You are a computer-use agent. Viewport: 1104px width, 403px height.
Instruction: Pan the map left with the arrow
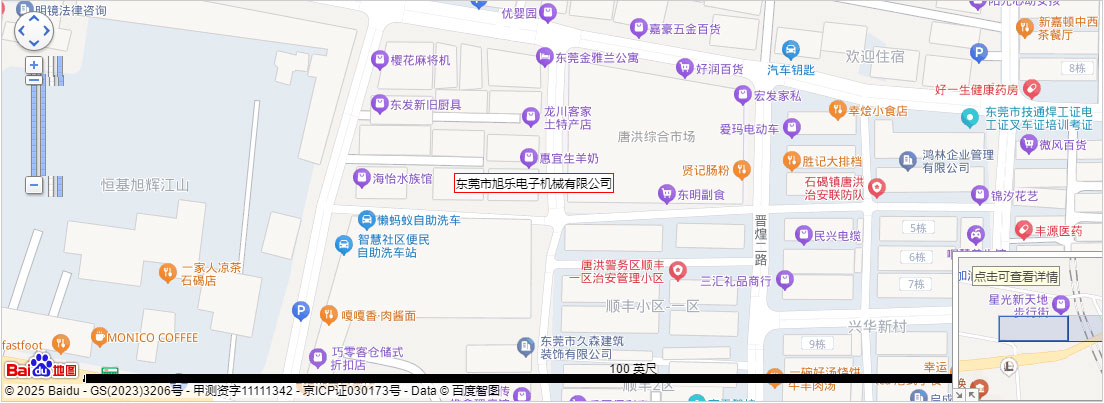click(20, 31)
